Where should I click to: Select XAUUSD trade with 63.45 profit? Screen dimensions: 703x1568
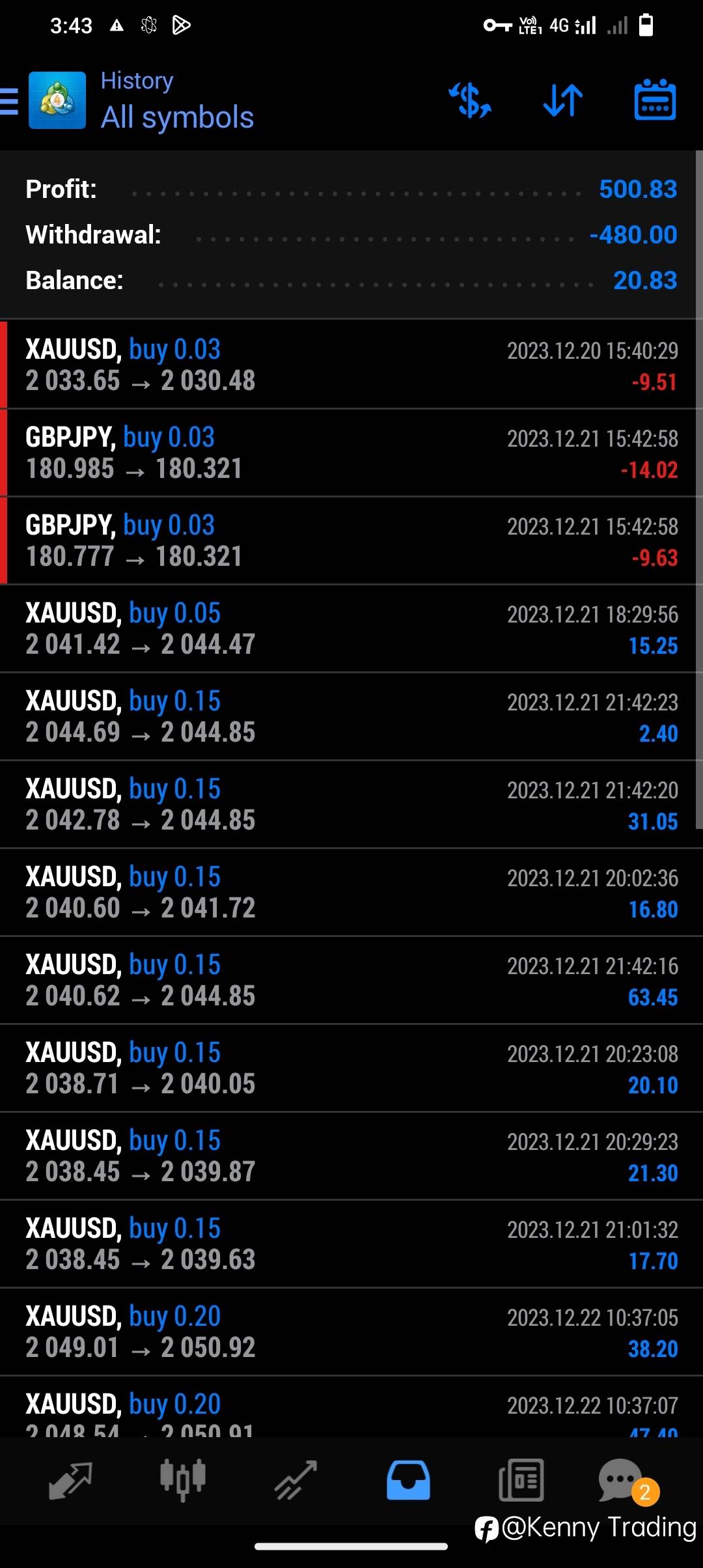tap(351, 980)
